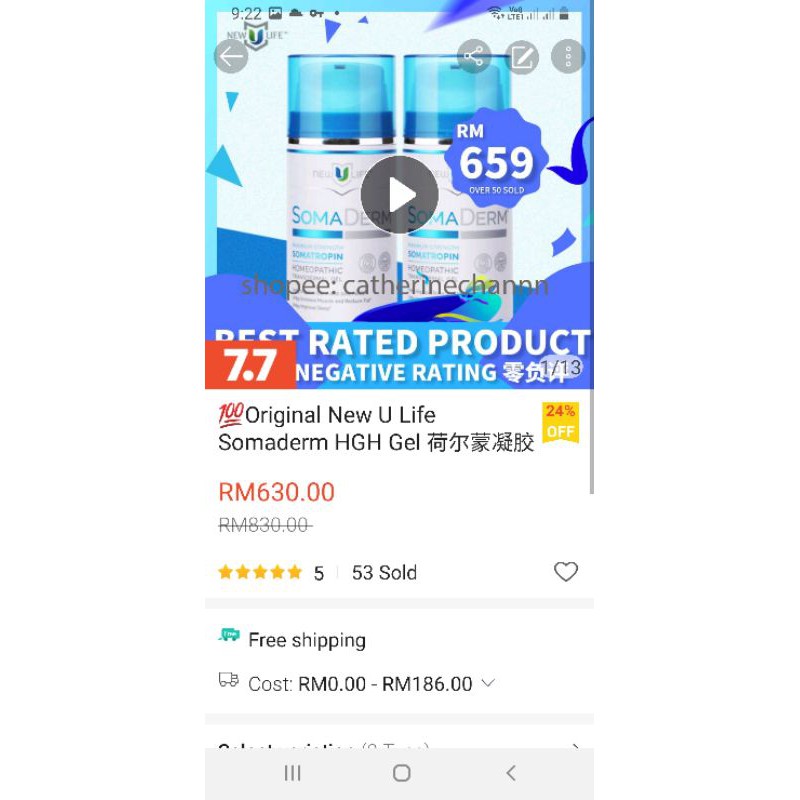The image size is (800, 800).
Task: Expand the shipping cost details
Action: click(488, 683)
